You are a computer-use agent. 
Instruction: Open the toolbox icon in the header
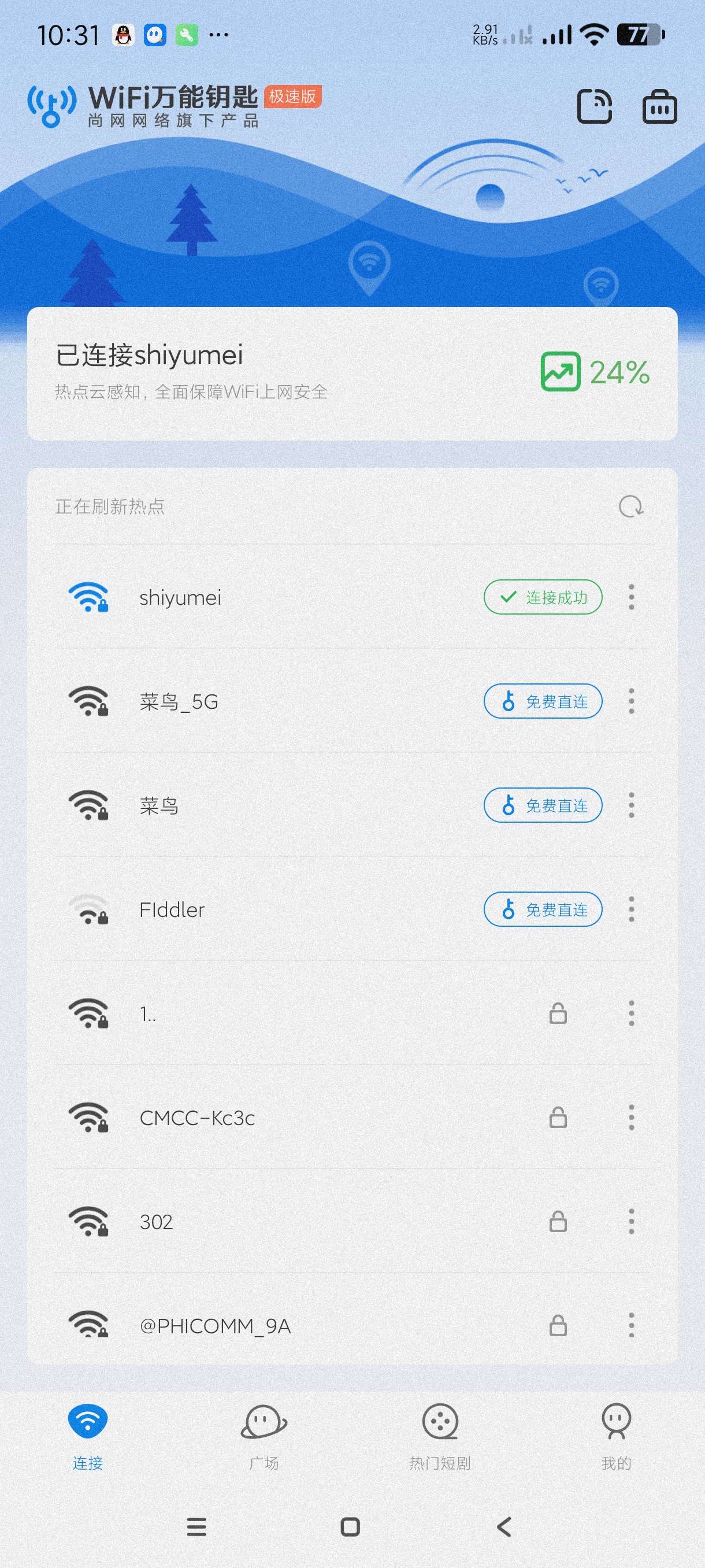(659, 107)
